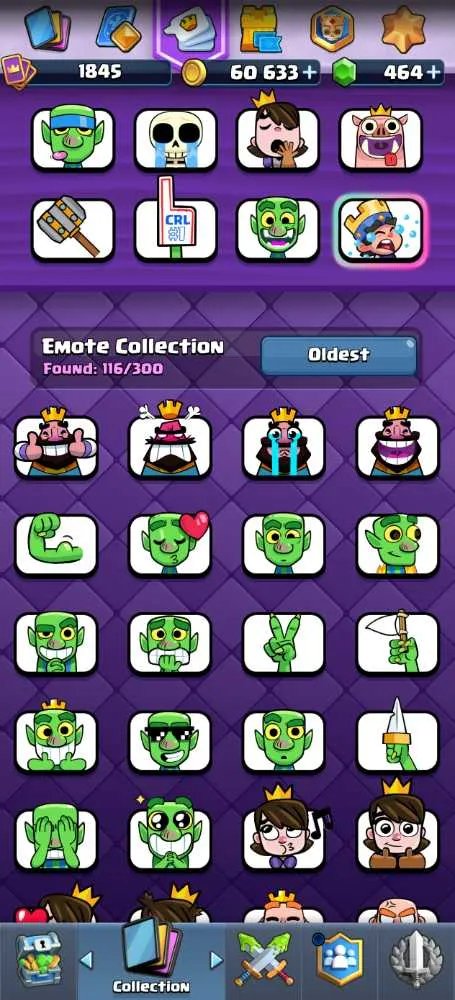
Task: Add more gold with the plus button
Action: tap(310, 73)
